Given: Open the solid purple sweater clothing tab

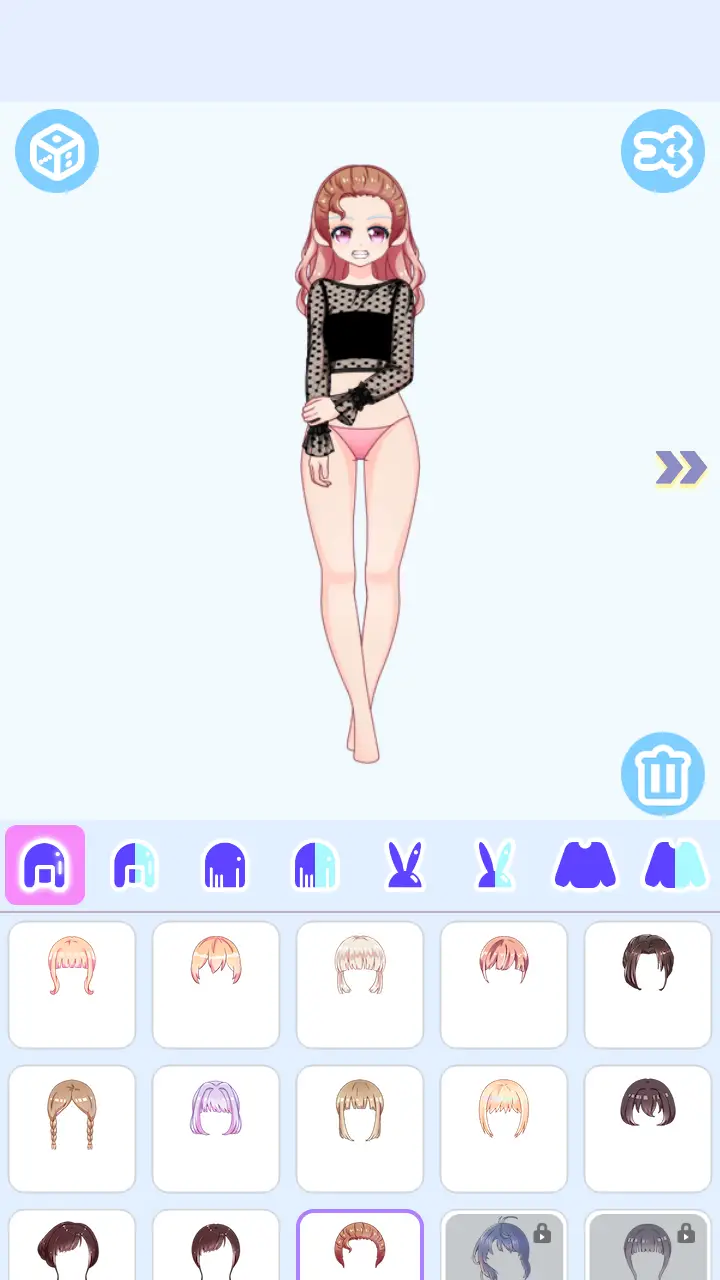Looking at the screenshot, I should (585, 865).
